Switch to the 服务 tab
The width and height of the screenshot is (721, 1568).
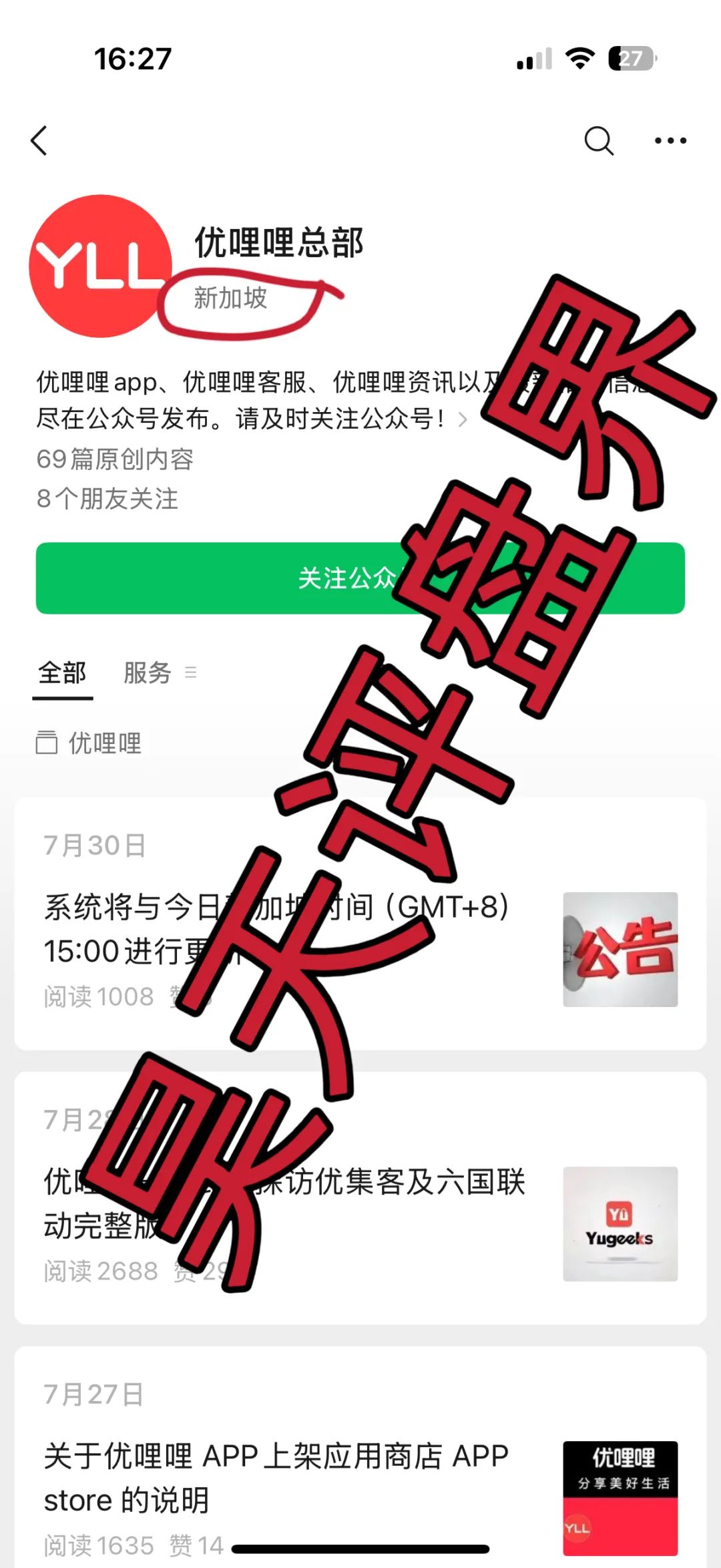pyautogui.click(x=147, y=673)
